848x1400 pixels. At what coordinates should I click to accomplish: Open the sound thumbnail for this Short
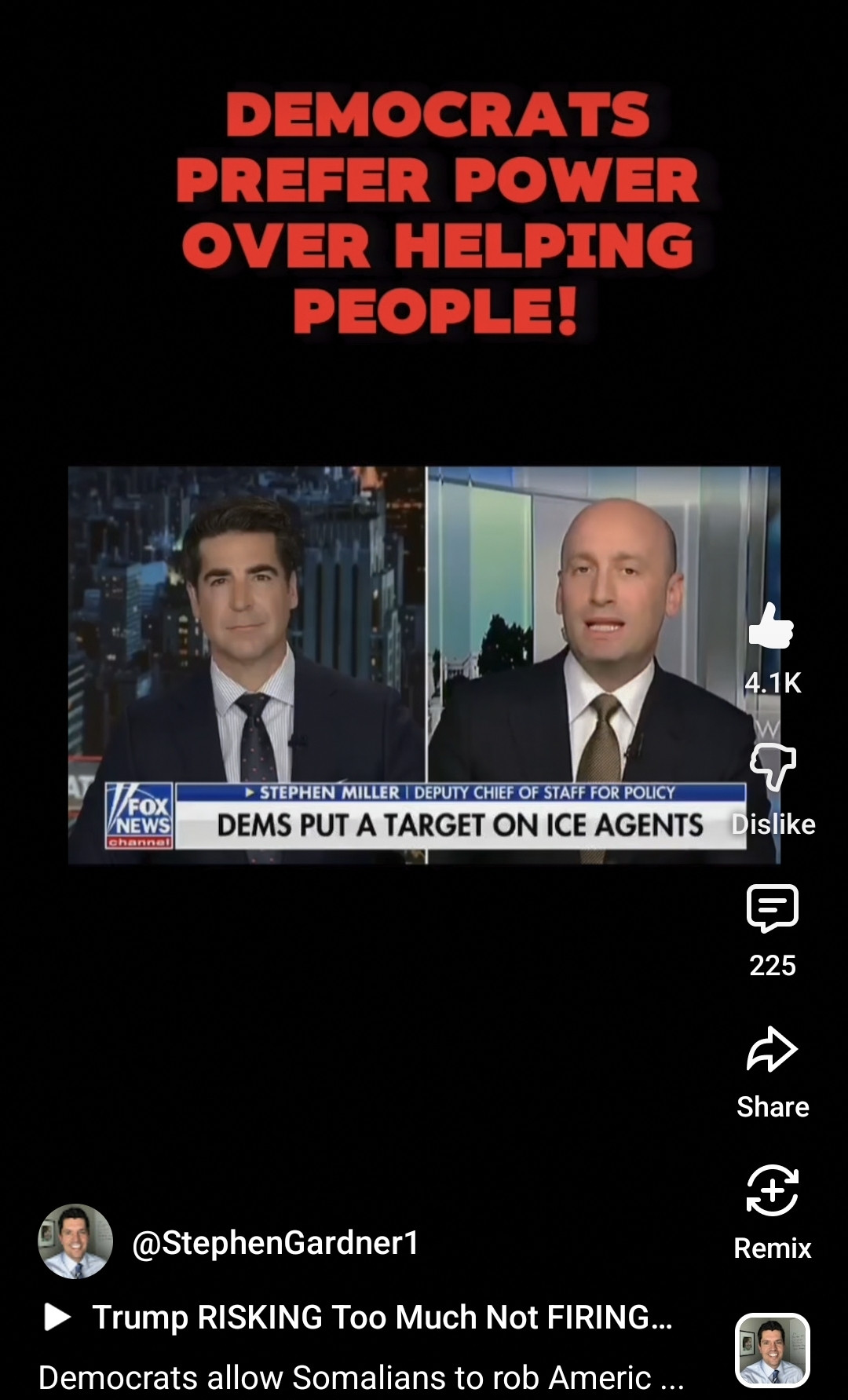pos(772,1350)
